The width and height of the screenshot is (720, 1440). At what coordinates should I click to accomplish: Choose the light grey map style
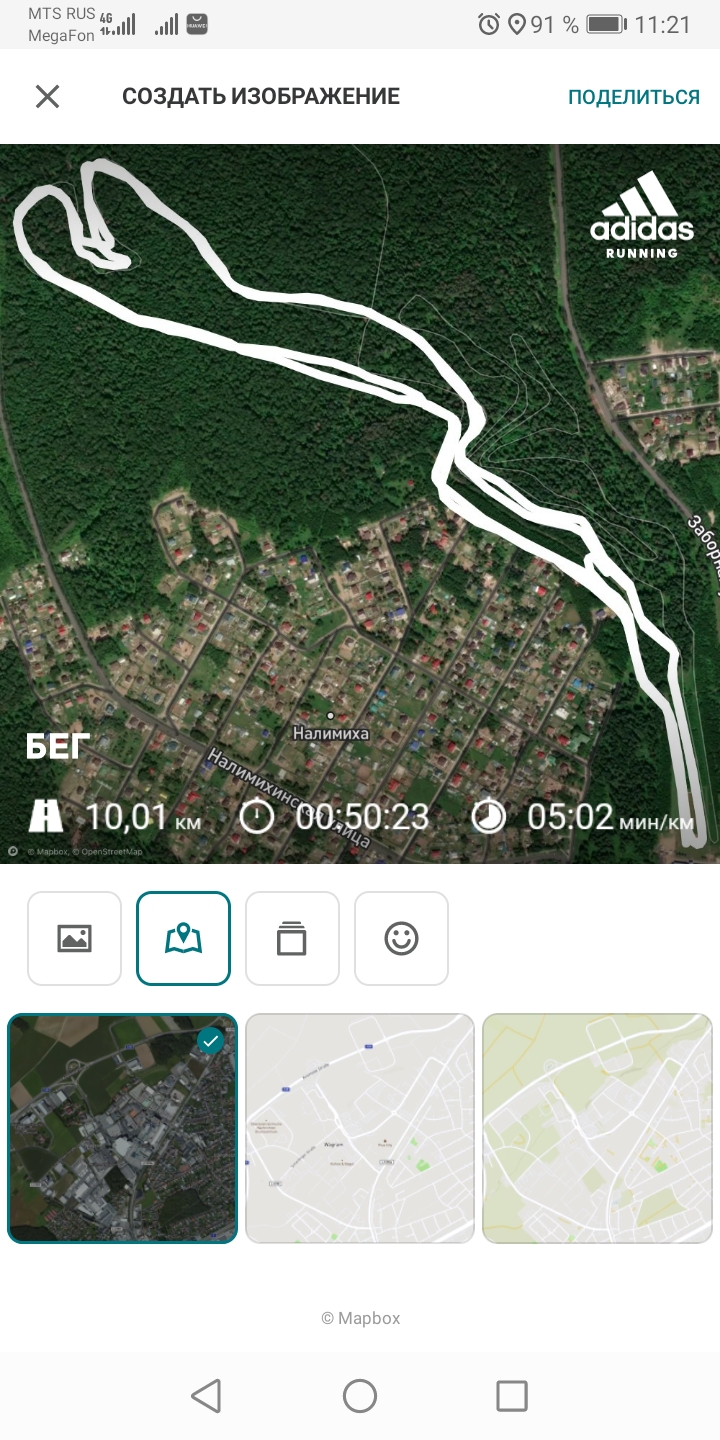click(x=360, y=1128)
